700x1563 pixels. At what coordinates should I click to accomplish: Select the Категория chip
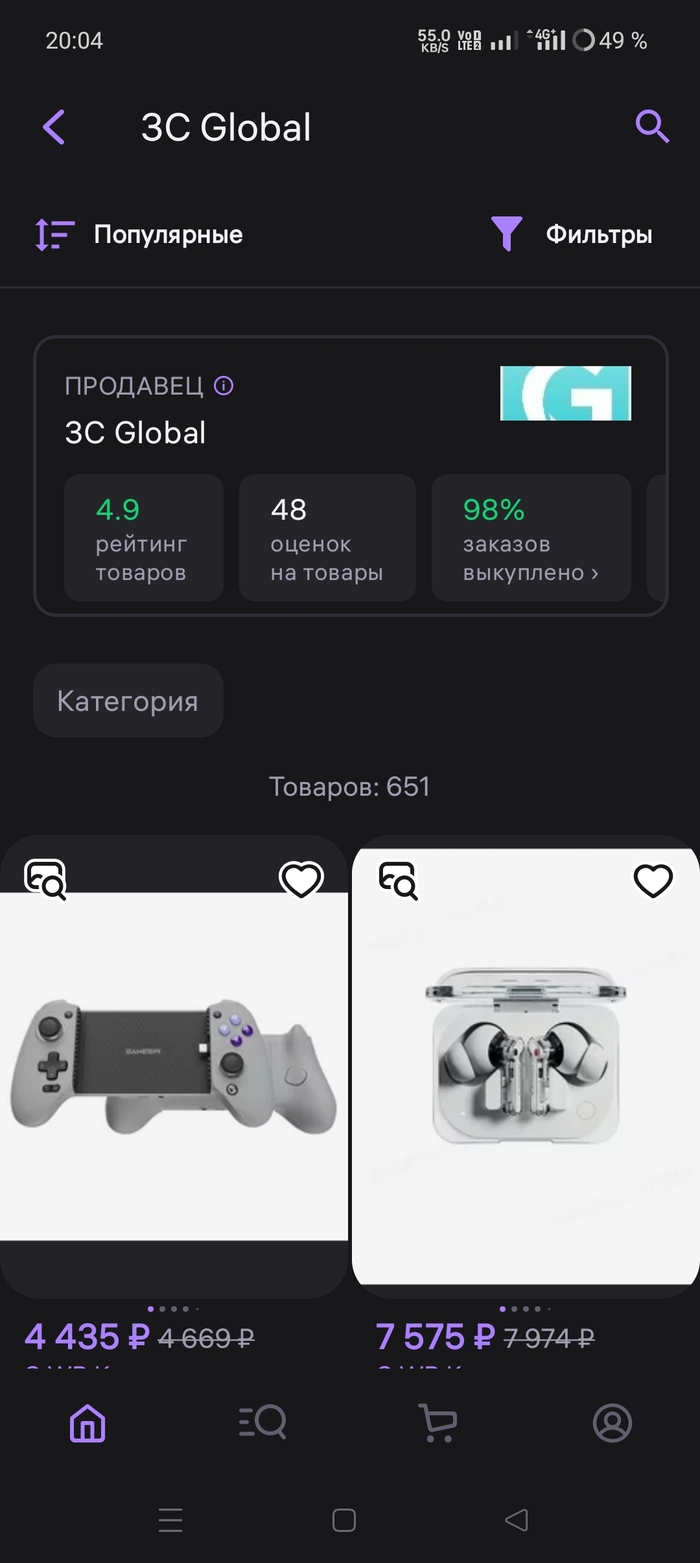click(128, 701)
